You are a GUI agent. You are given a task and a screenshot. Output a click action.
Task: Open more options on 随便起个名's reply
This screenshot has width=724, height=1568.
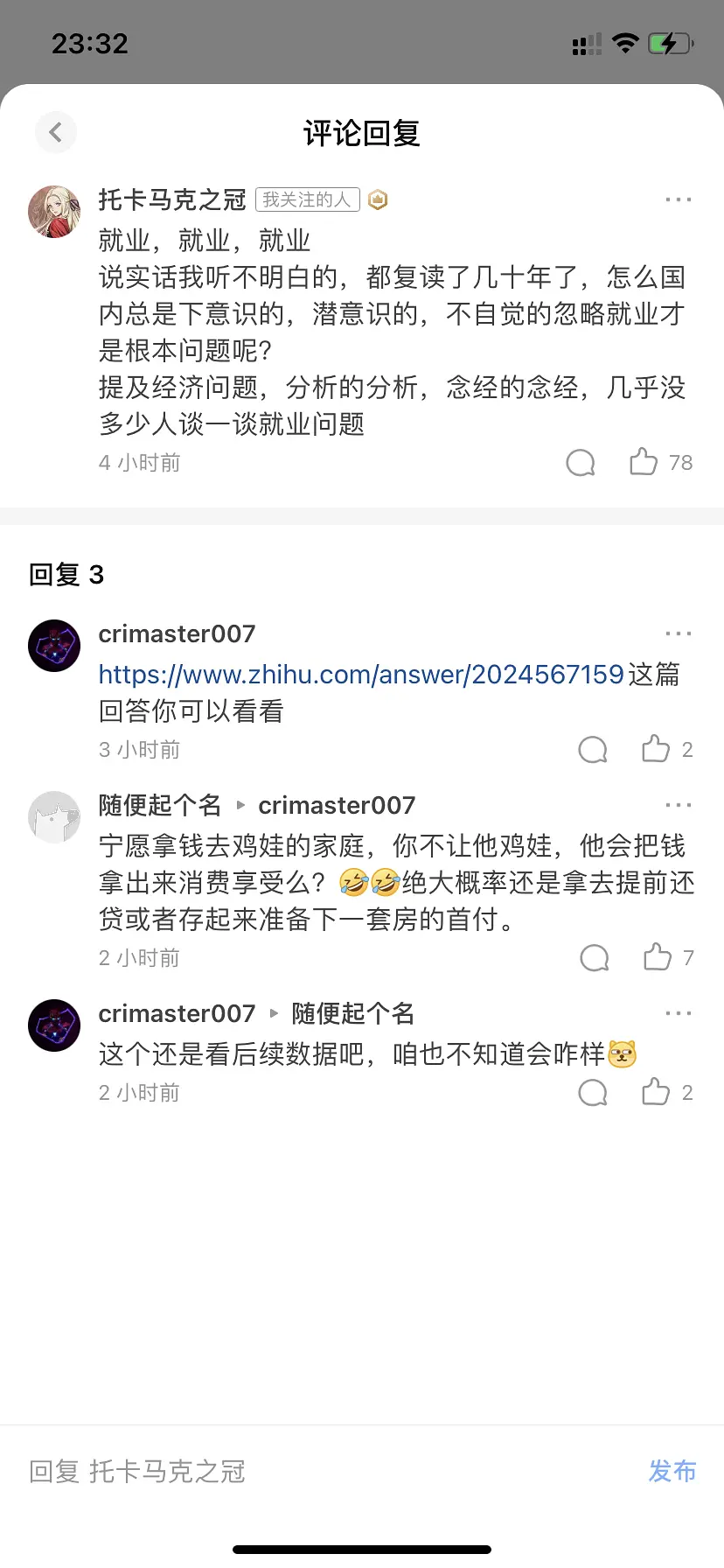(x=678, y=805)
